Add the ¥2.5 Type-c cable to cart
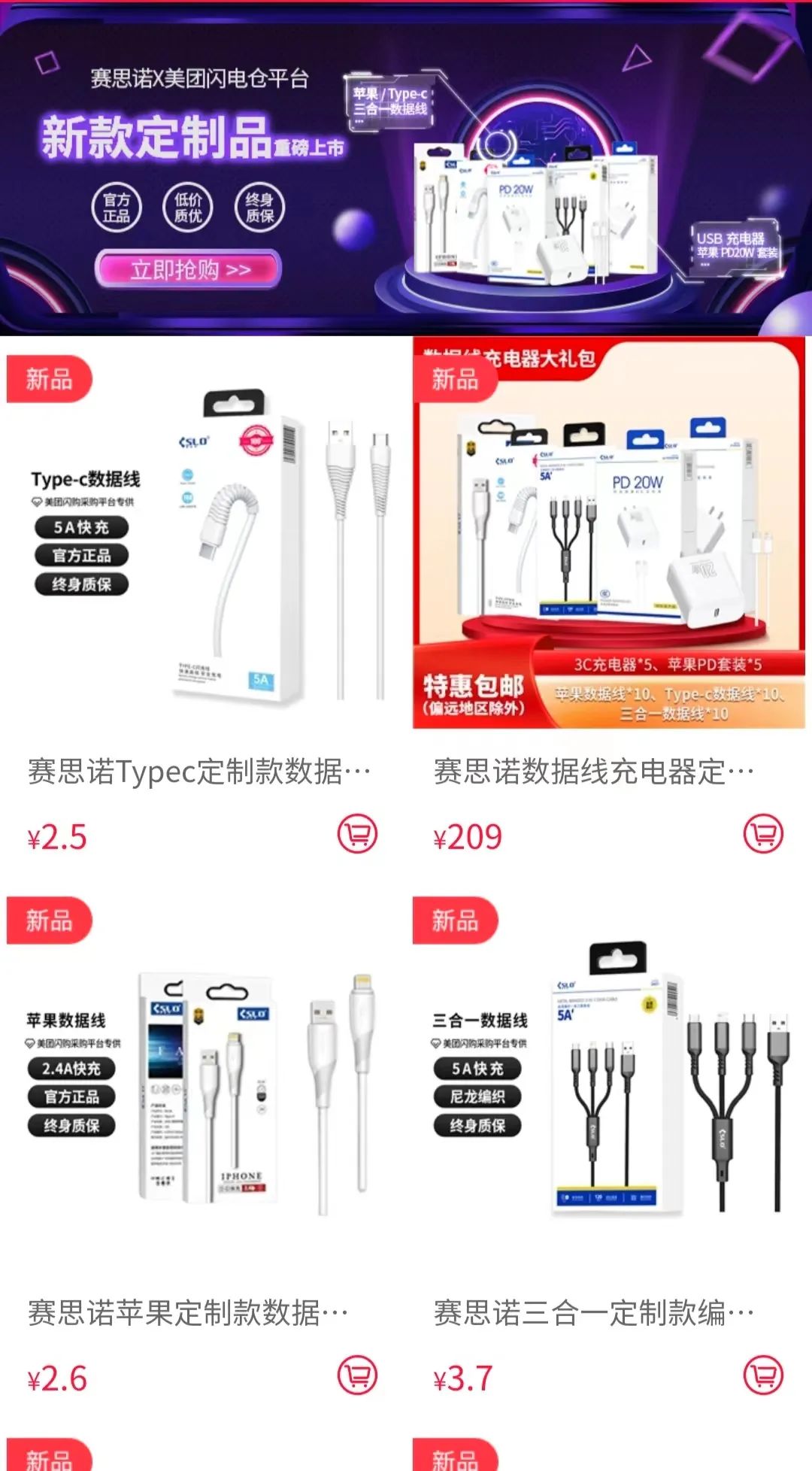812x1471 pixels. tap(356, 833)
